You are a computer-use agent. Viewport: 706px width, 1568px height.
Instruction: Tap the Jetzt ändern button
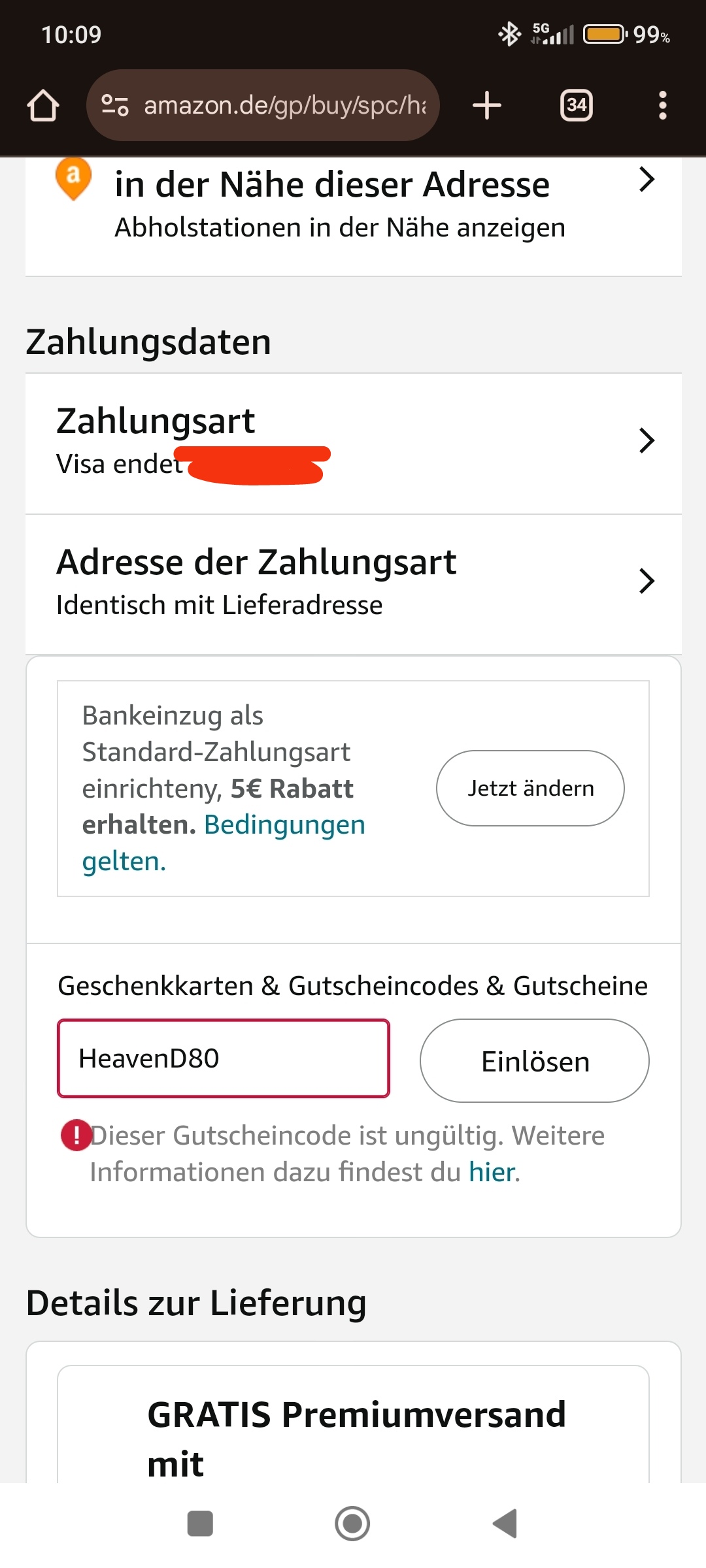[x=530, y=788]
